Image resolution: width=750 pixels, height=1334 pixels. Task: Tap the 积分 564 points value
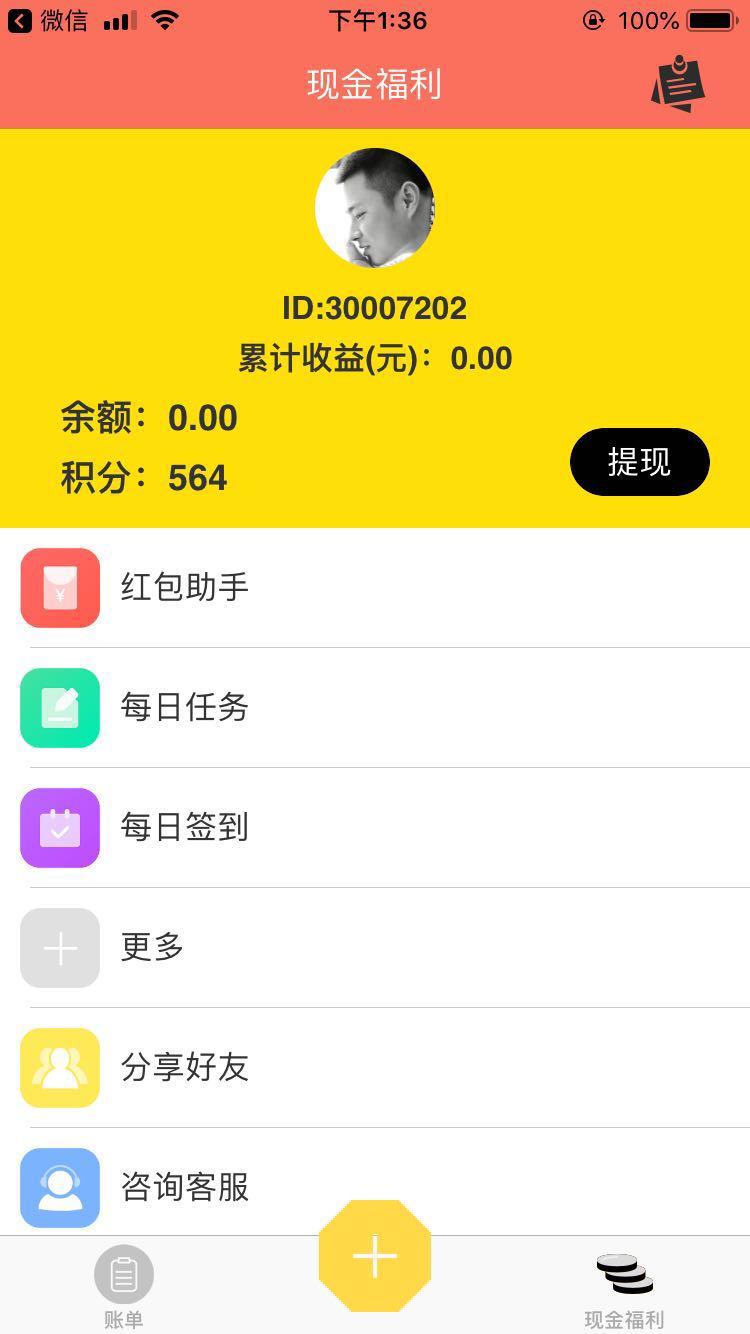[198, 478]
